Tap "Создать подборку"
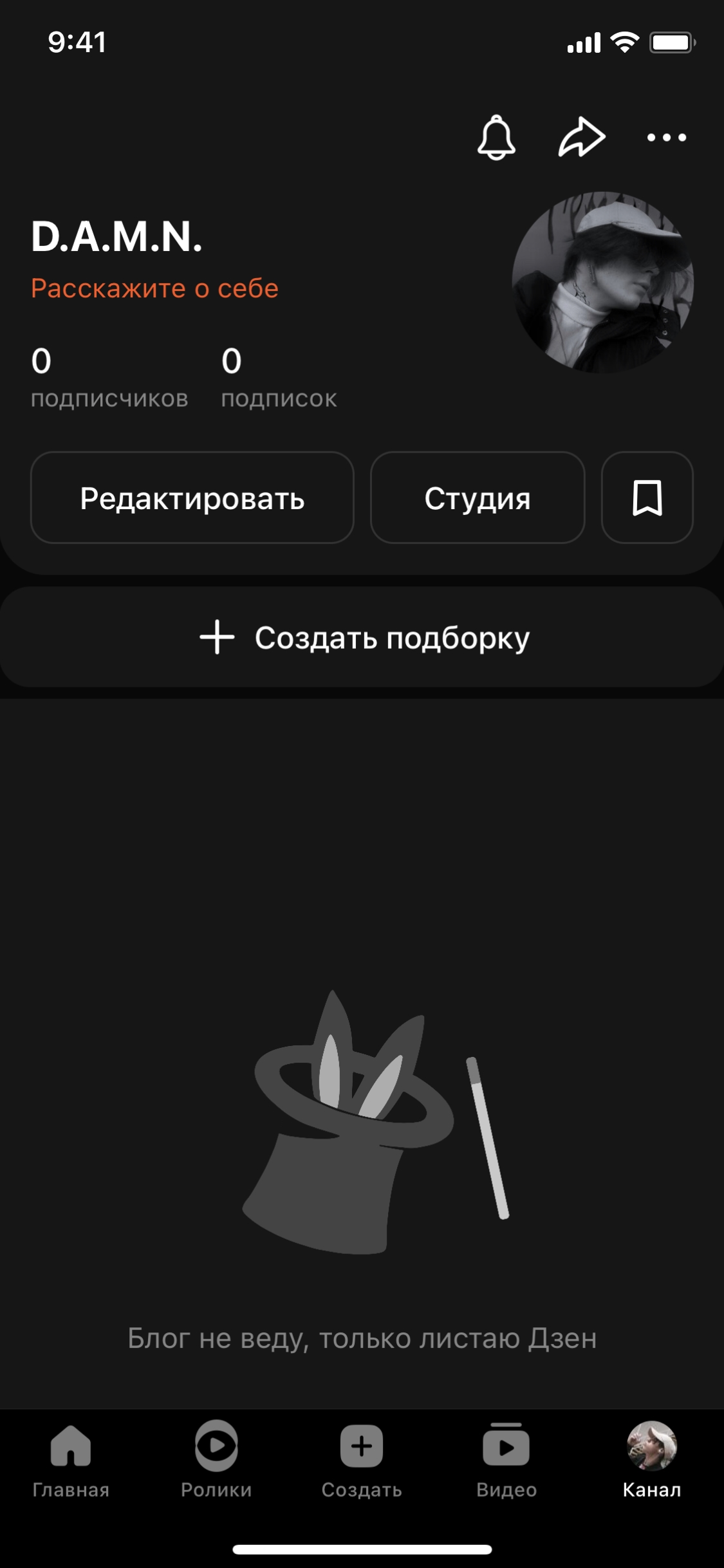The width and height of the screenshot is (724, 1568). 362,637
